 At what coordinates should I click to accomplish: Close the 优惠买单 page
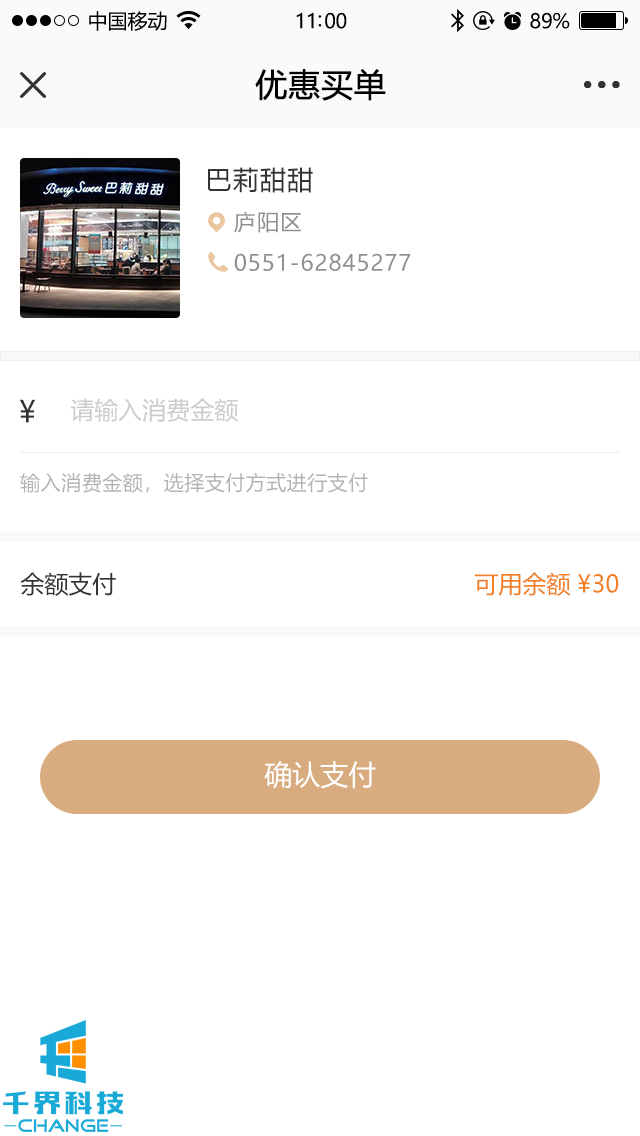point(33,85)
